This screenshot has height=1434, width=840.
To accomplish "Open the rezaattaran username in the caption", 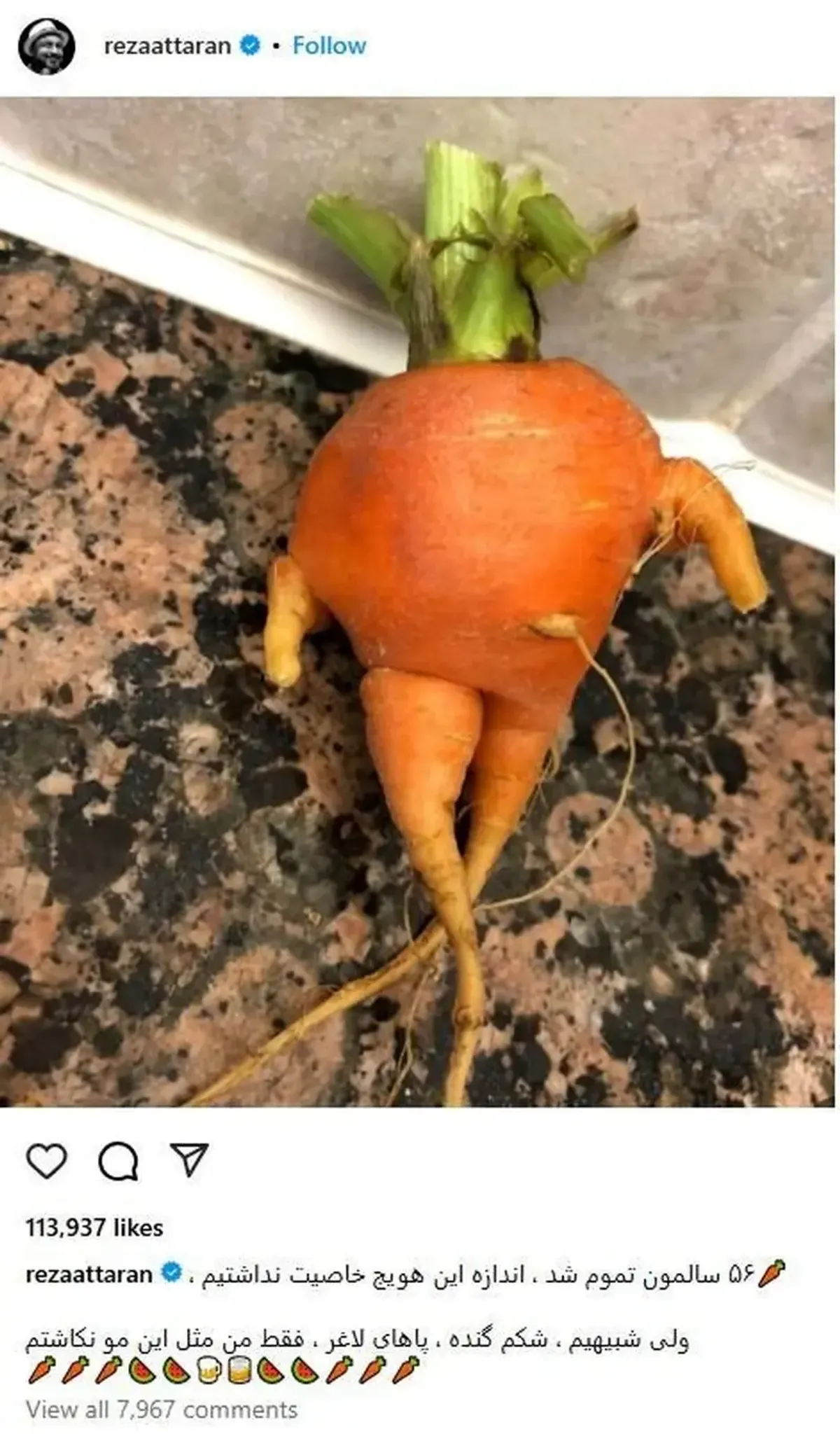I will pyautogui.click(x=89, y=1274).
